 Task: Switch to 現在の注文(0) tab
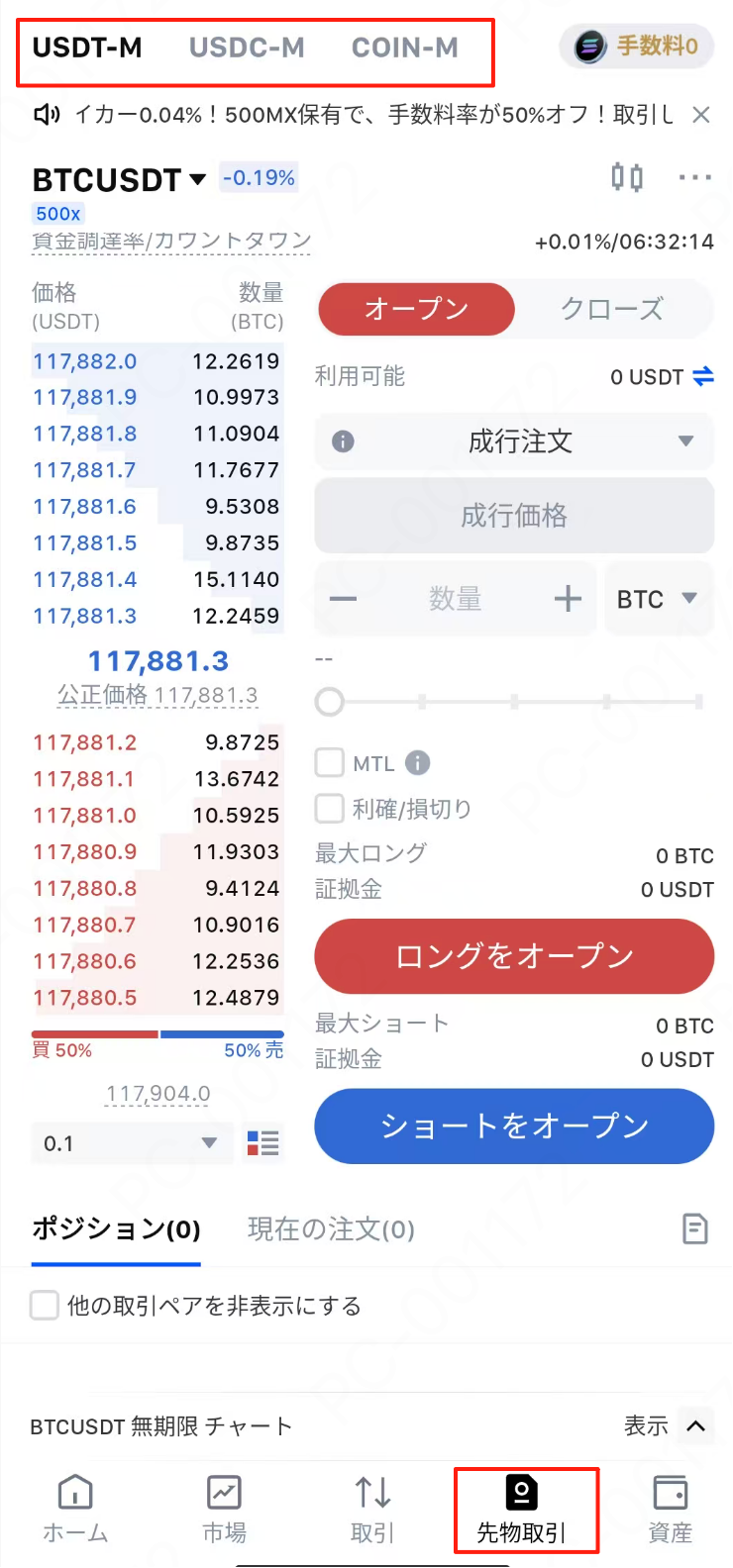pos(331,1229)
